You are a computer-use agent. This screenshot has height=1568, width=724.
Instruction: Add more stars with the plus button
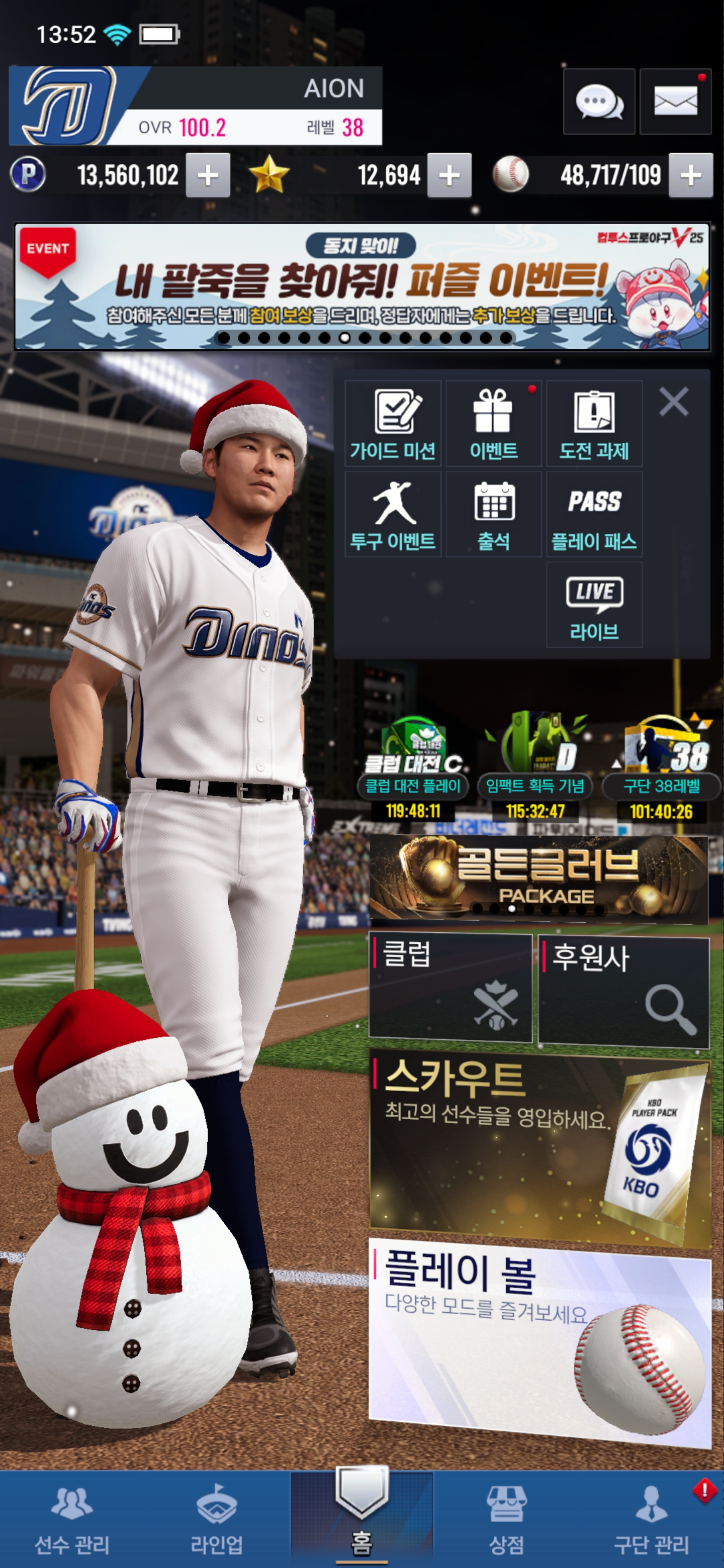click(449, 175)
